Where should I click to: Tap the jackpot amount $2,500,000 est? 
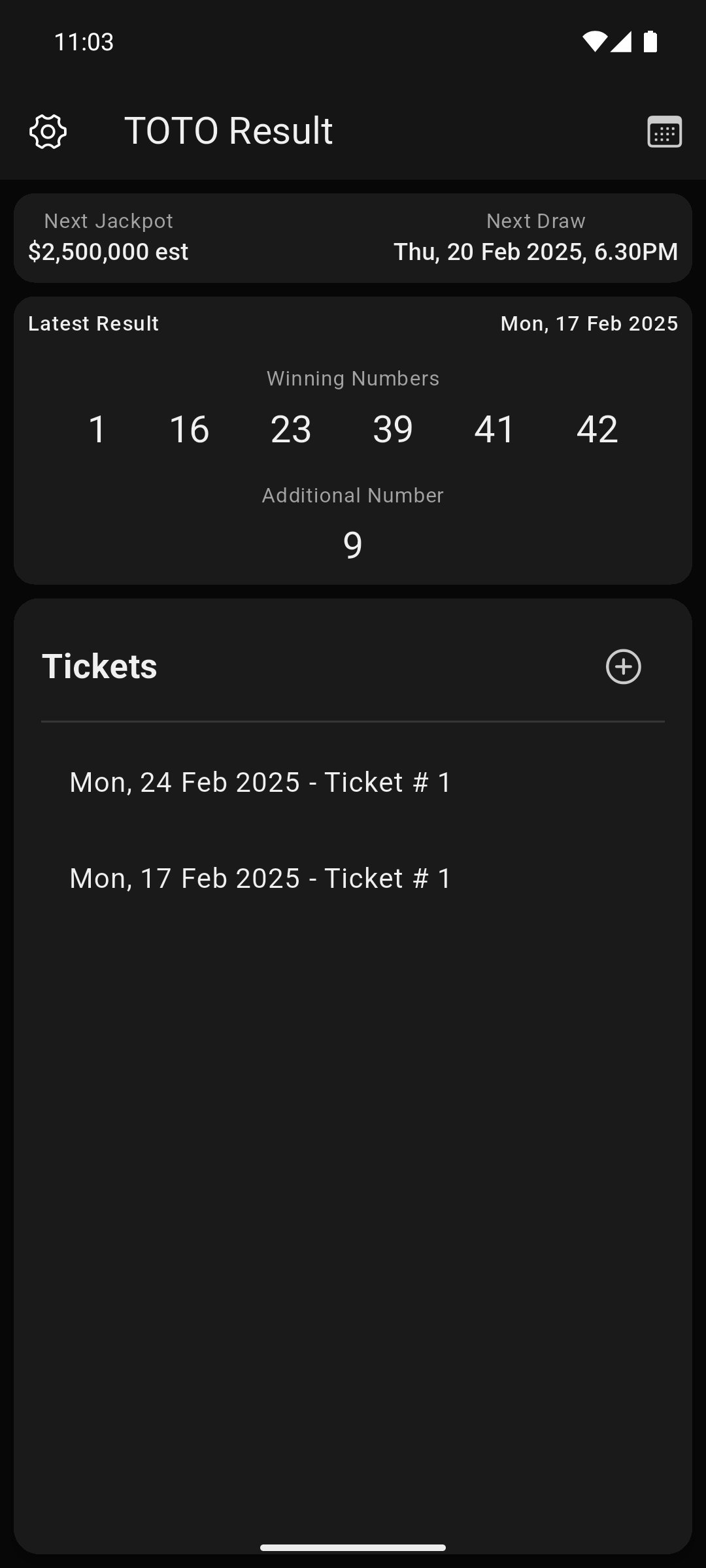click(x=108, y=252)
